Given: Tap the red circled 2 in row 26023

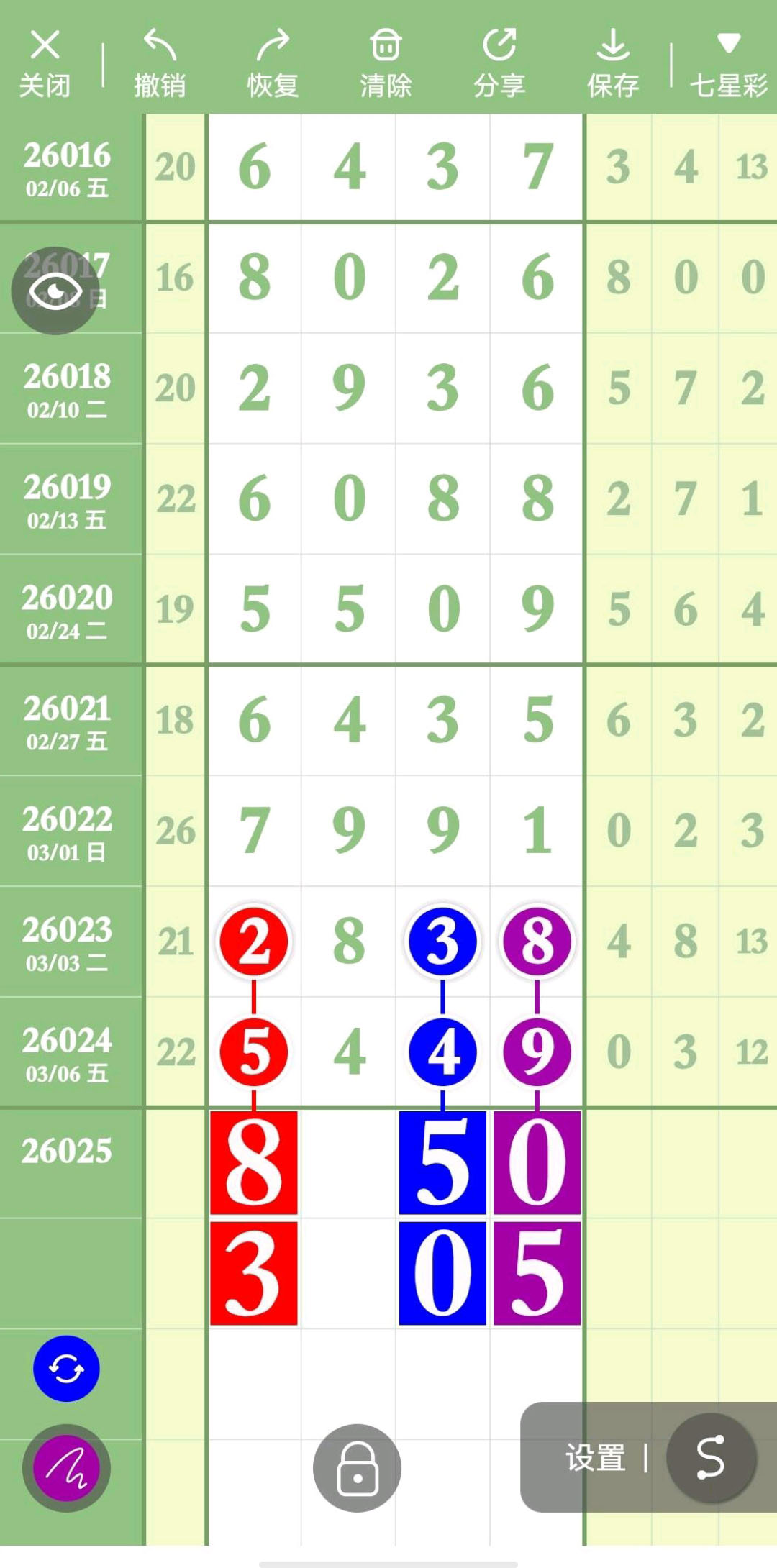Looking at the screenshot, I should 254,942.
